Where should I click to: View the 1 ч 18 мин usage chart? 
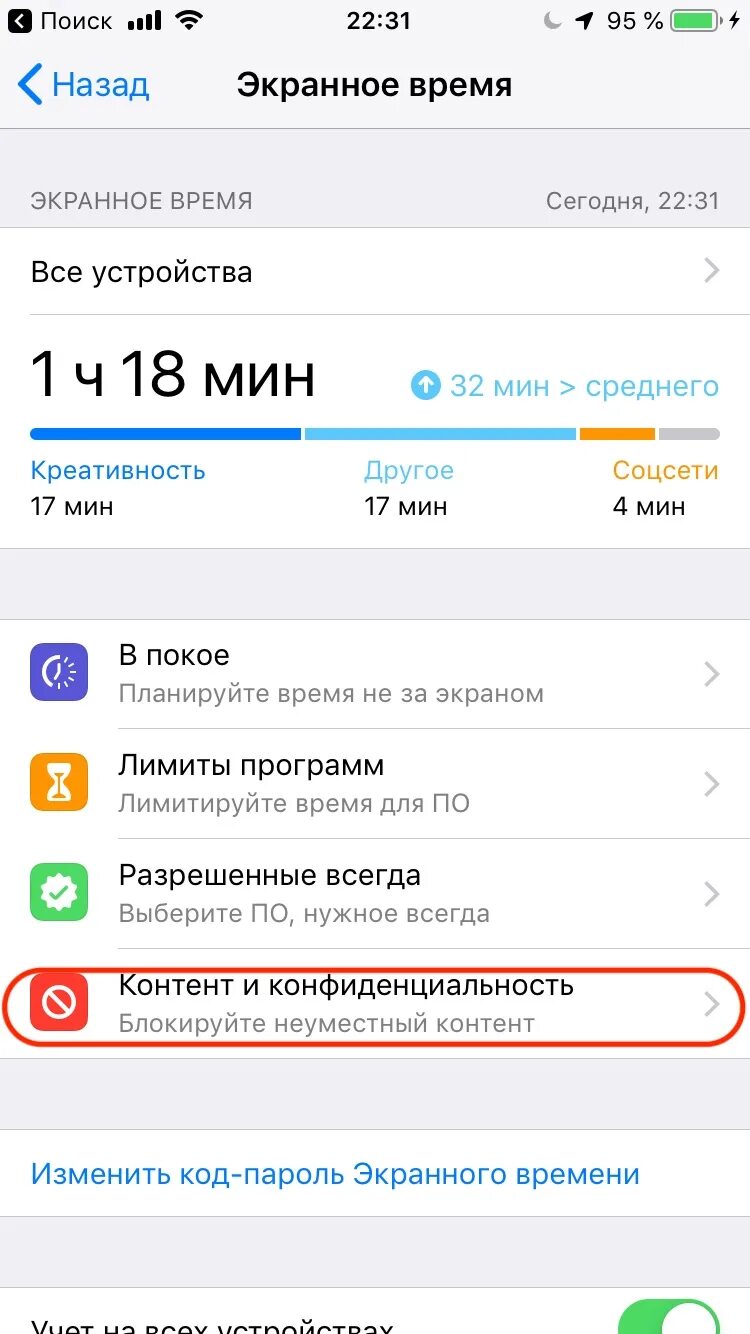(375, 432)
